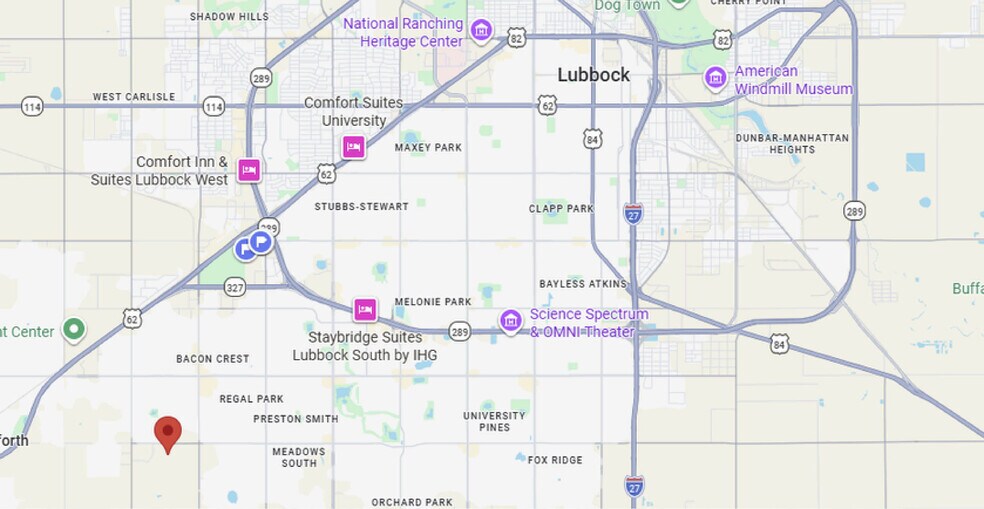Viewport: 984px width, 509px height.
Task: Select the blue parking marker
Action: [x=261, y=241]
